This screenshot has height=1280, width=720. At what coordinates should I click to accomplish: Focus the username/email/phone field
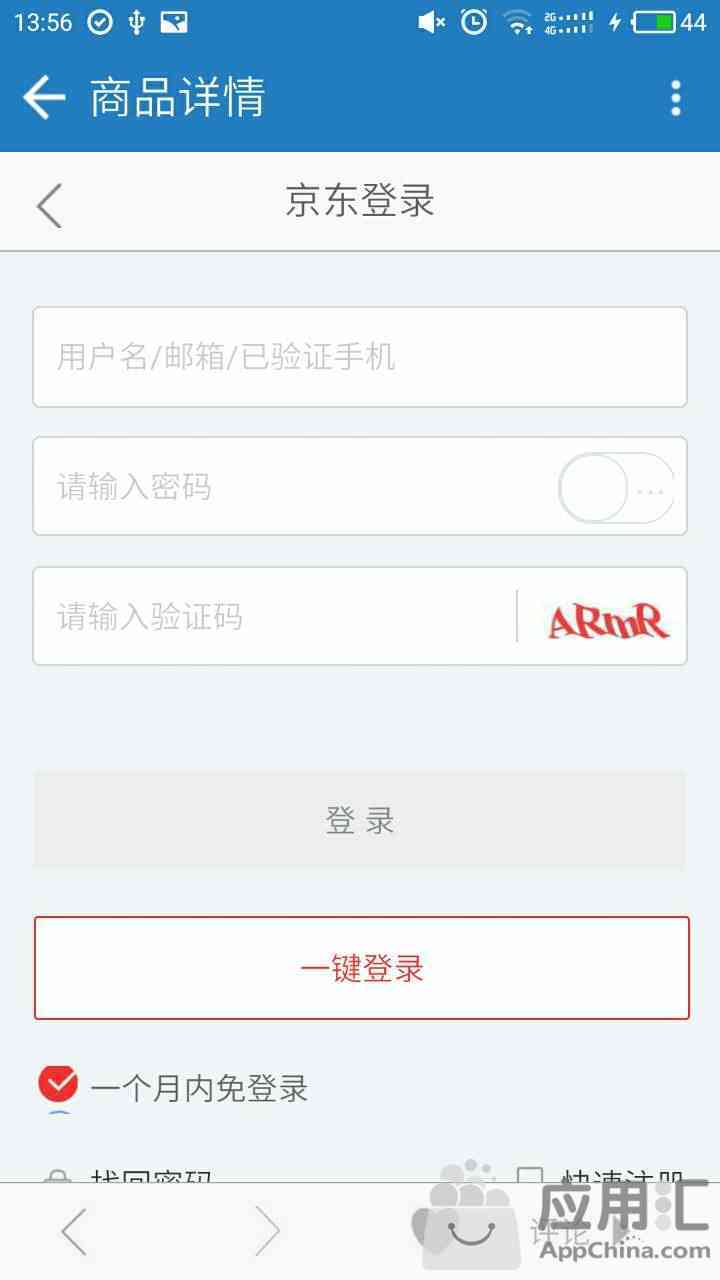[x=360, y=357]
